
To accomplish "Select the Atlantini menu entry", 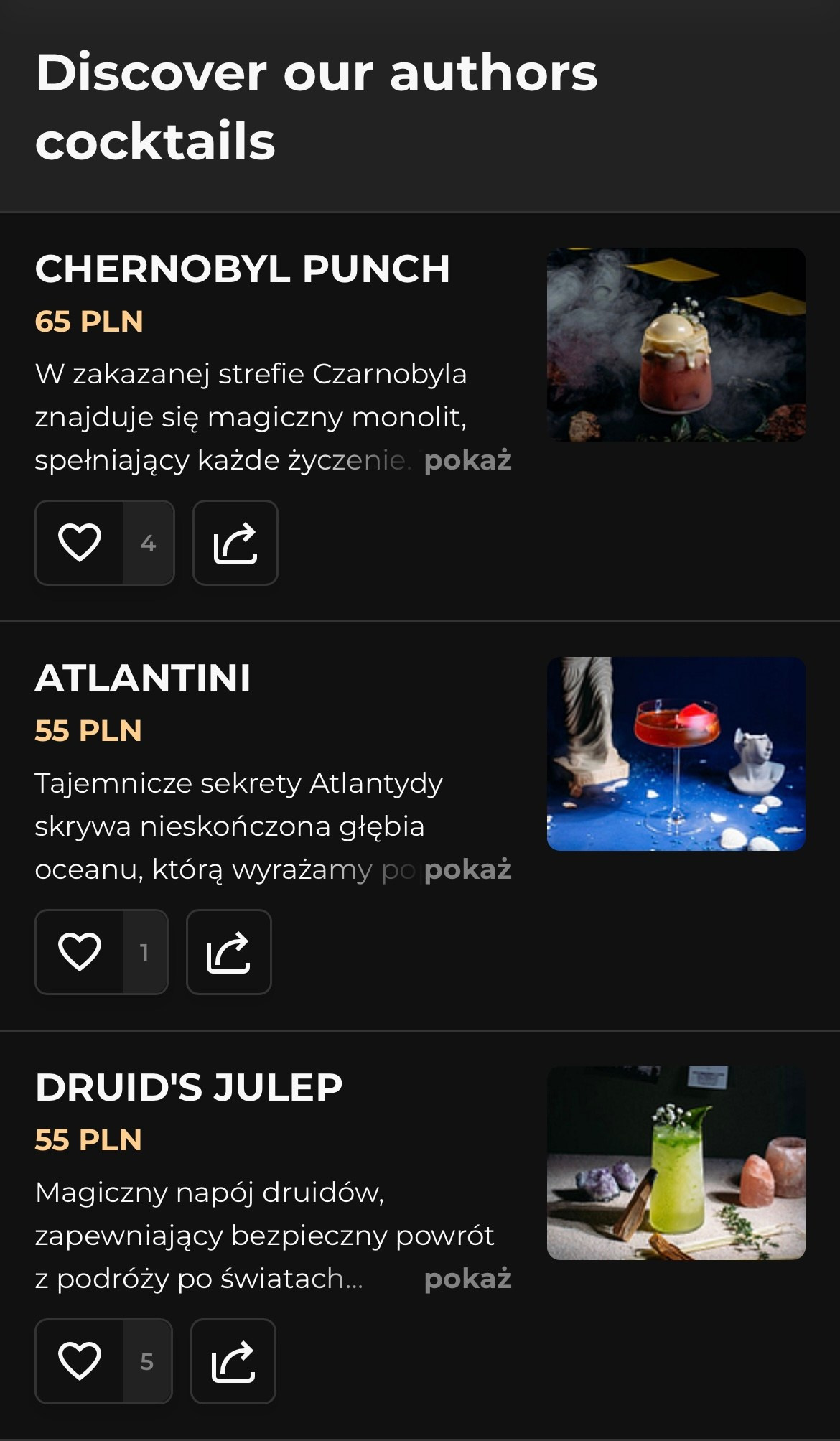I will (144, 678).
